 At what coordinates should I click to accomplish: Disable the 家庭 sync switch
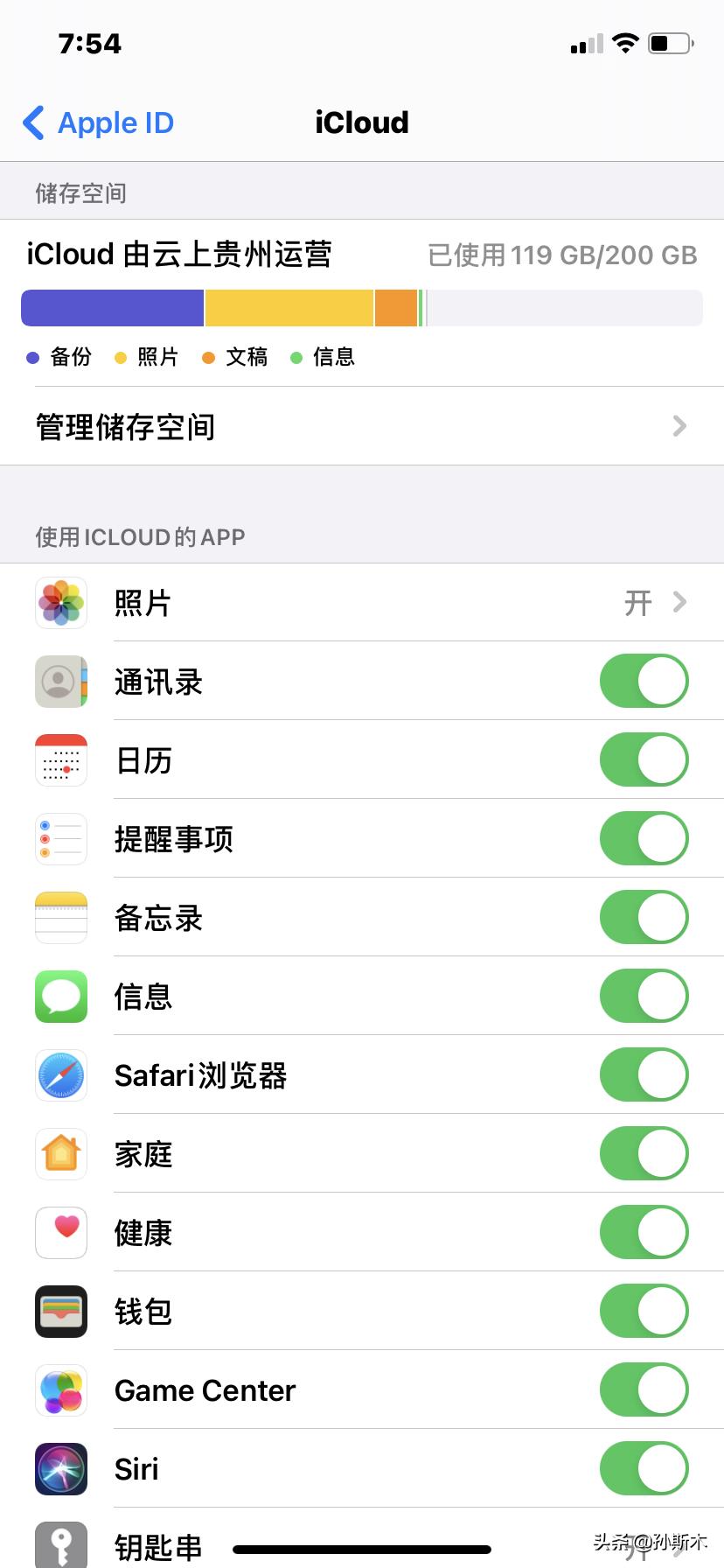pyautogui.click(x=644, y=1154)
